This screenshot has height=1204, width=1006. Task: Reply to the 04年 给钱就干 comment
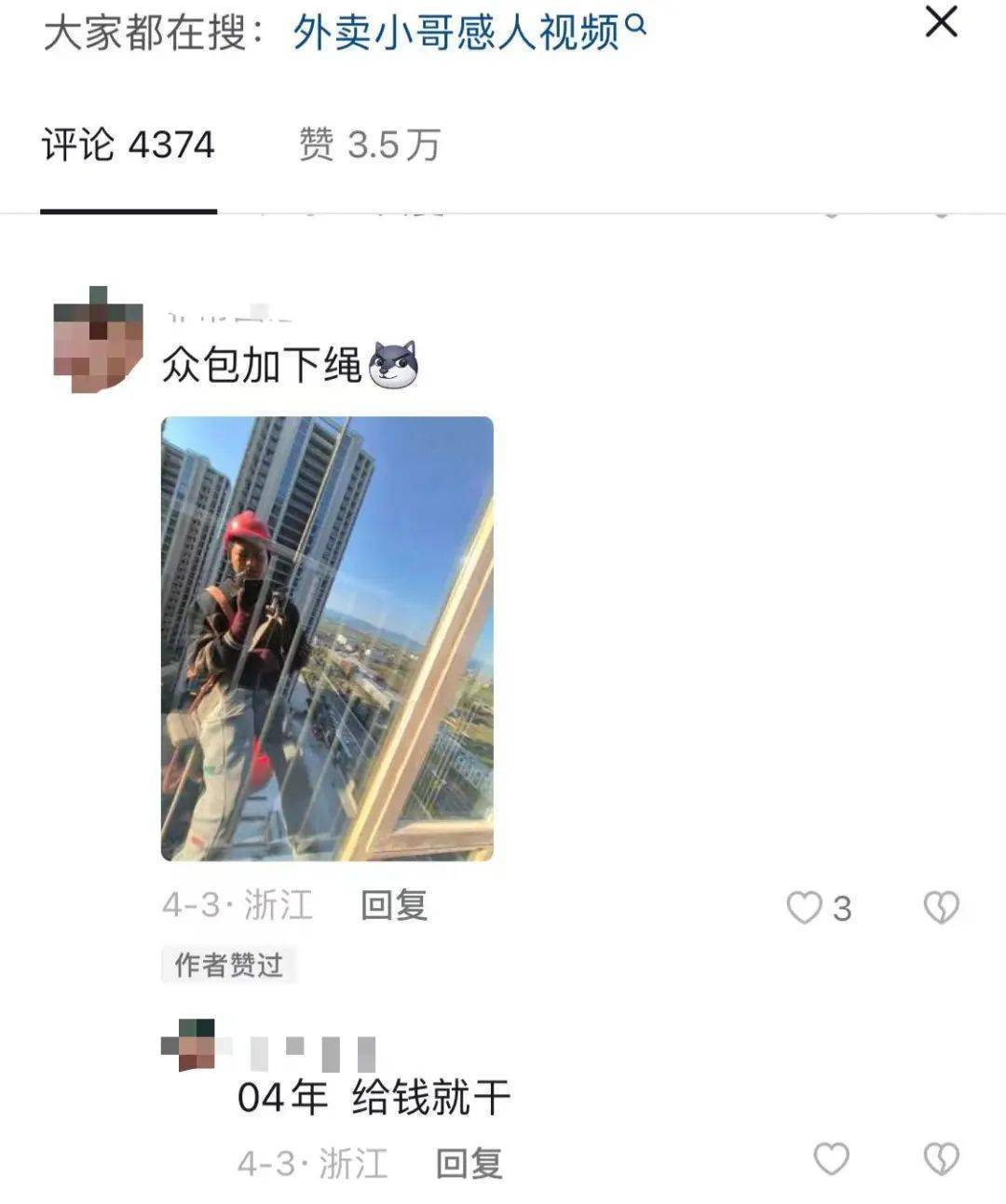[469, 1163]
